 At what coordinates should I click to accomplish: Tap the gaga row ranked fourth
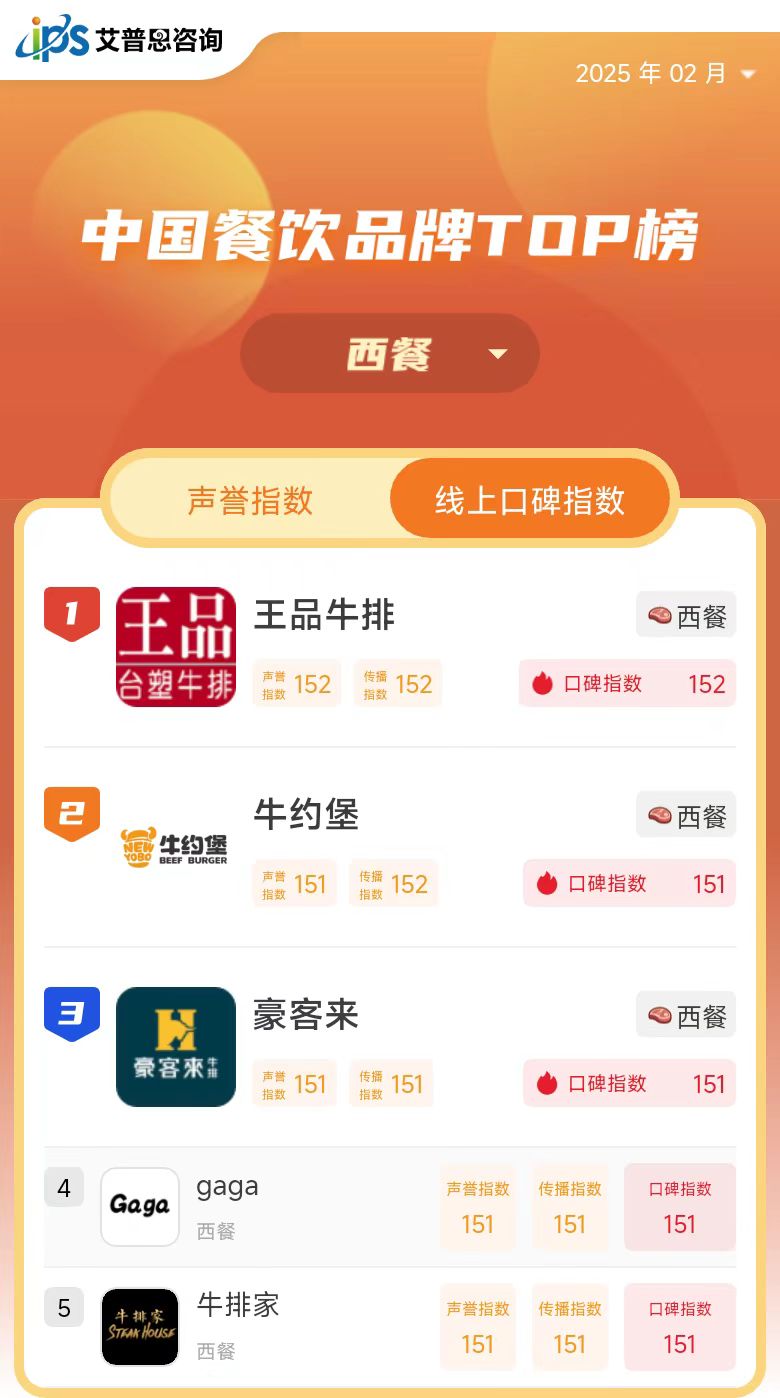point(228,1187)
